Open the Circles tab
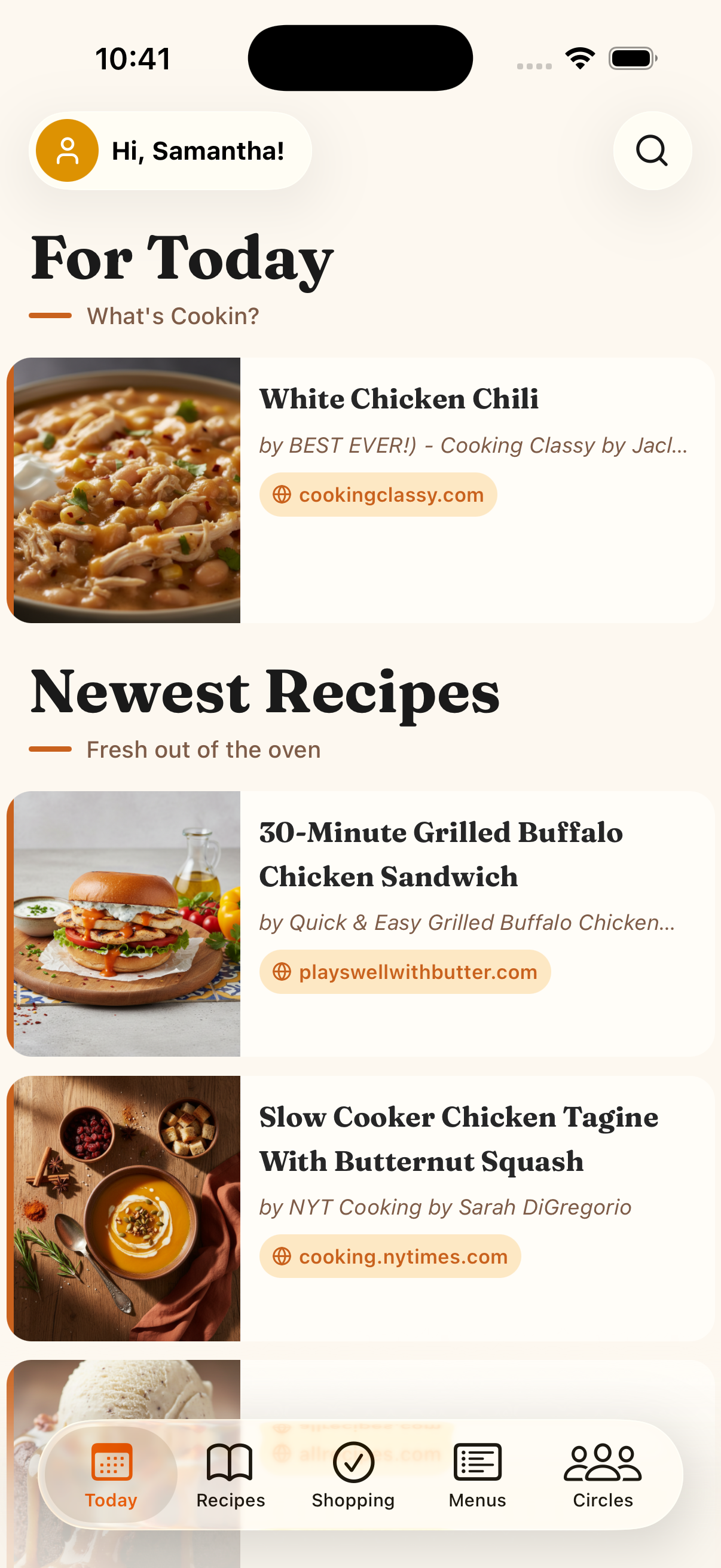Screen dimensions: 721x1568 (603, 1474)
